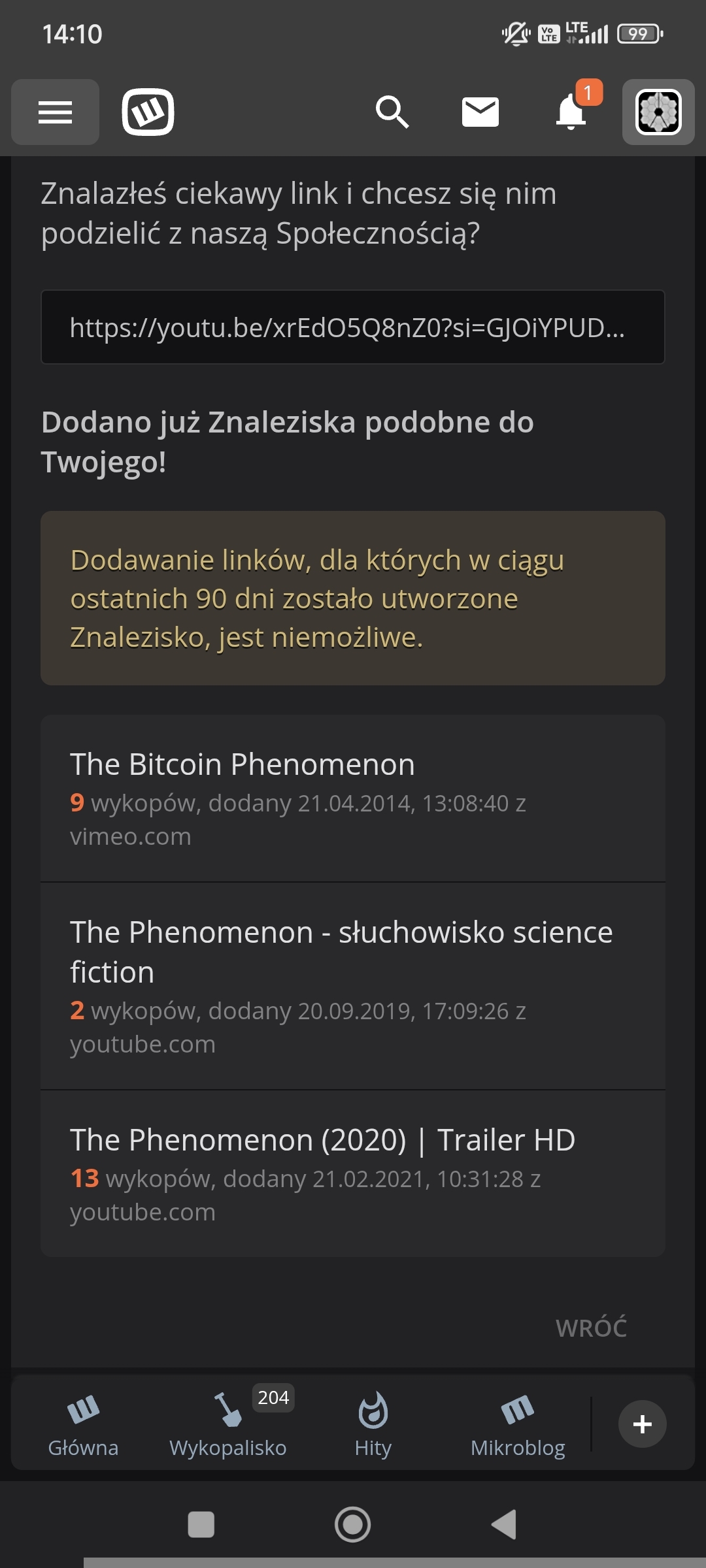Go back with system back button
Viewport: 706px width, 1568px height.
(x=504, y=1525)
